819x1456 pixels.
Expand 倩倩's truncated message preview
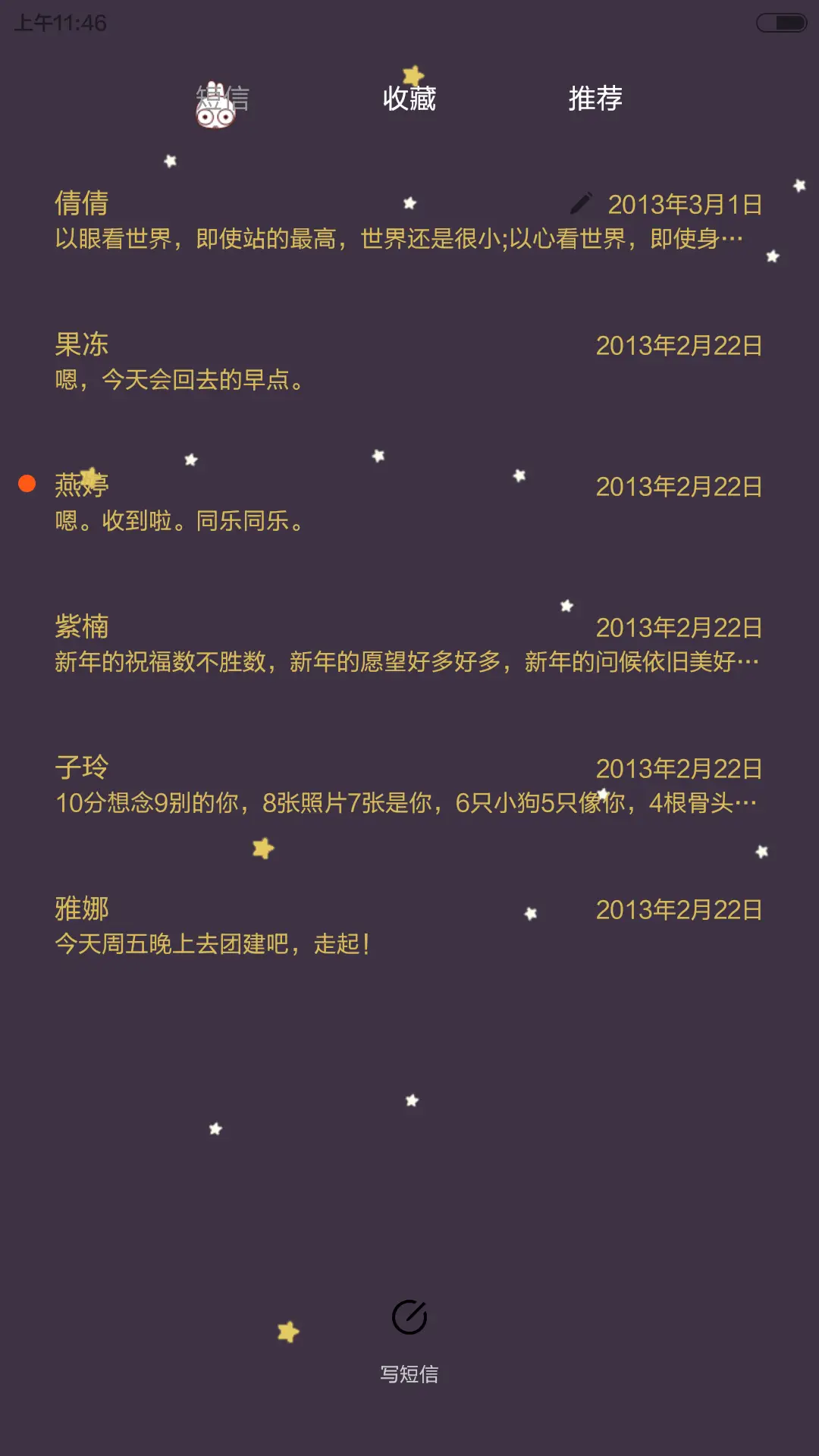398,237
